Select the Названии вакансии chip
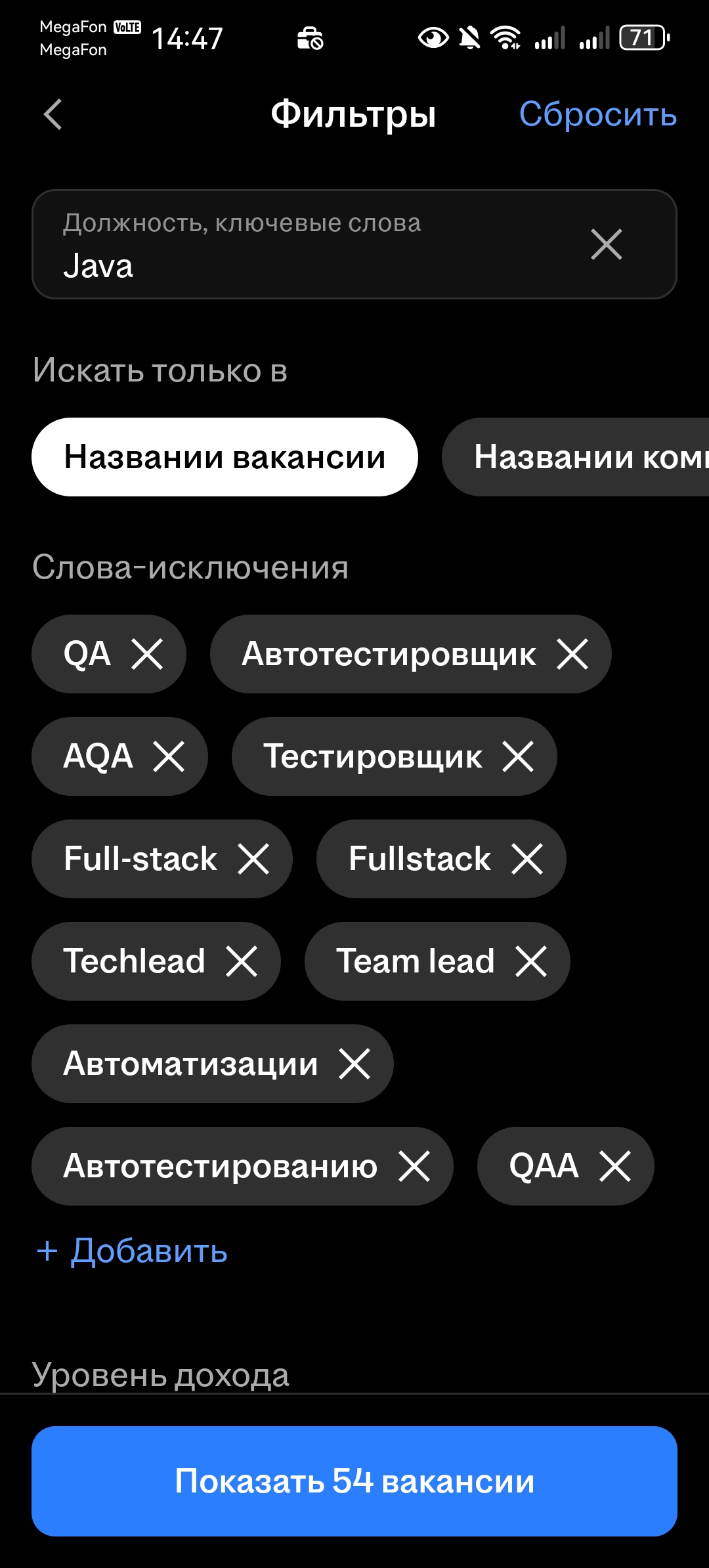The image size is (709, 1568). click(x=225, y=457)
